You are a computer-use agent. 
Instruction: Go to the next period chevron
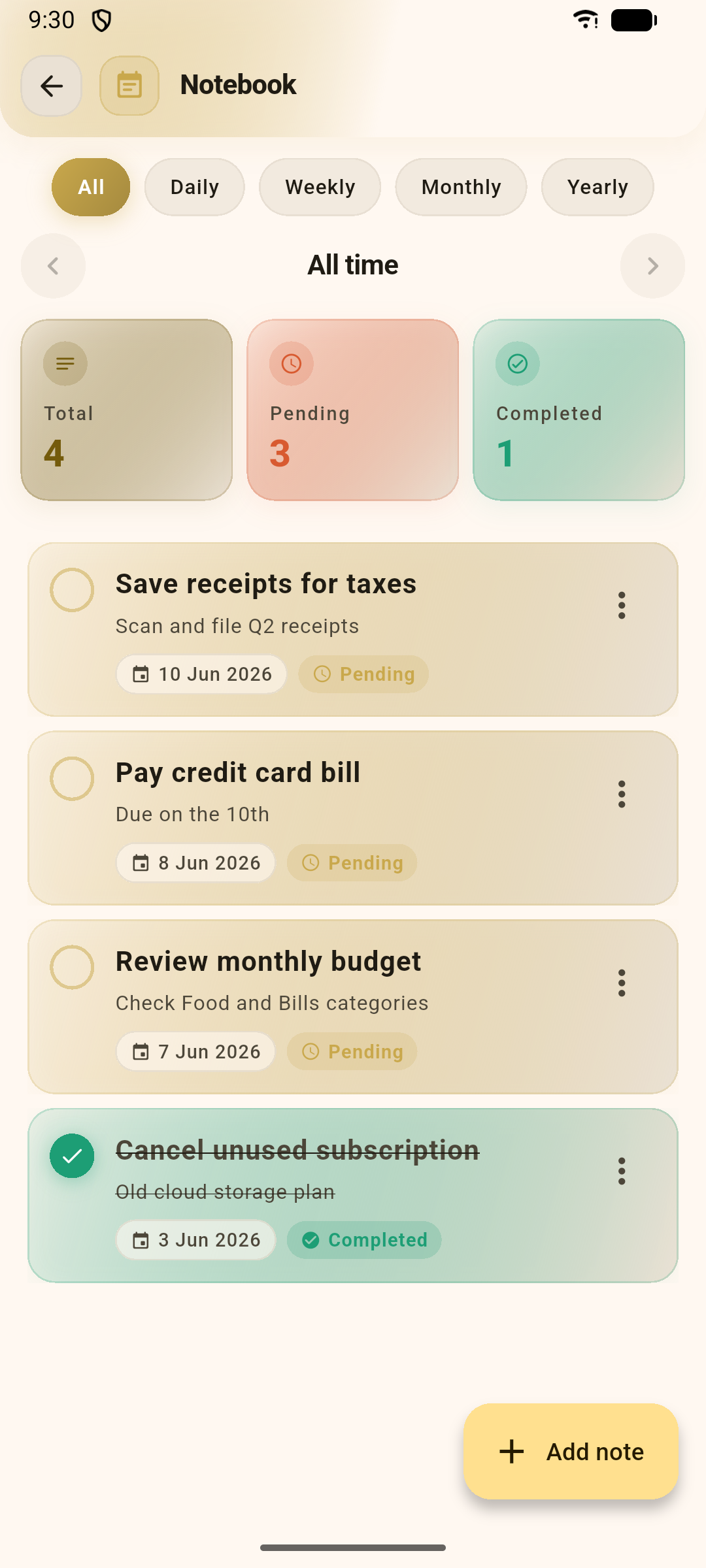click(x=652, y=266)
